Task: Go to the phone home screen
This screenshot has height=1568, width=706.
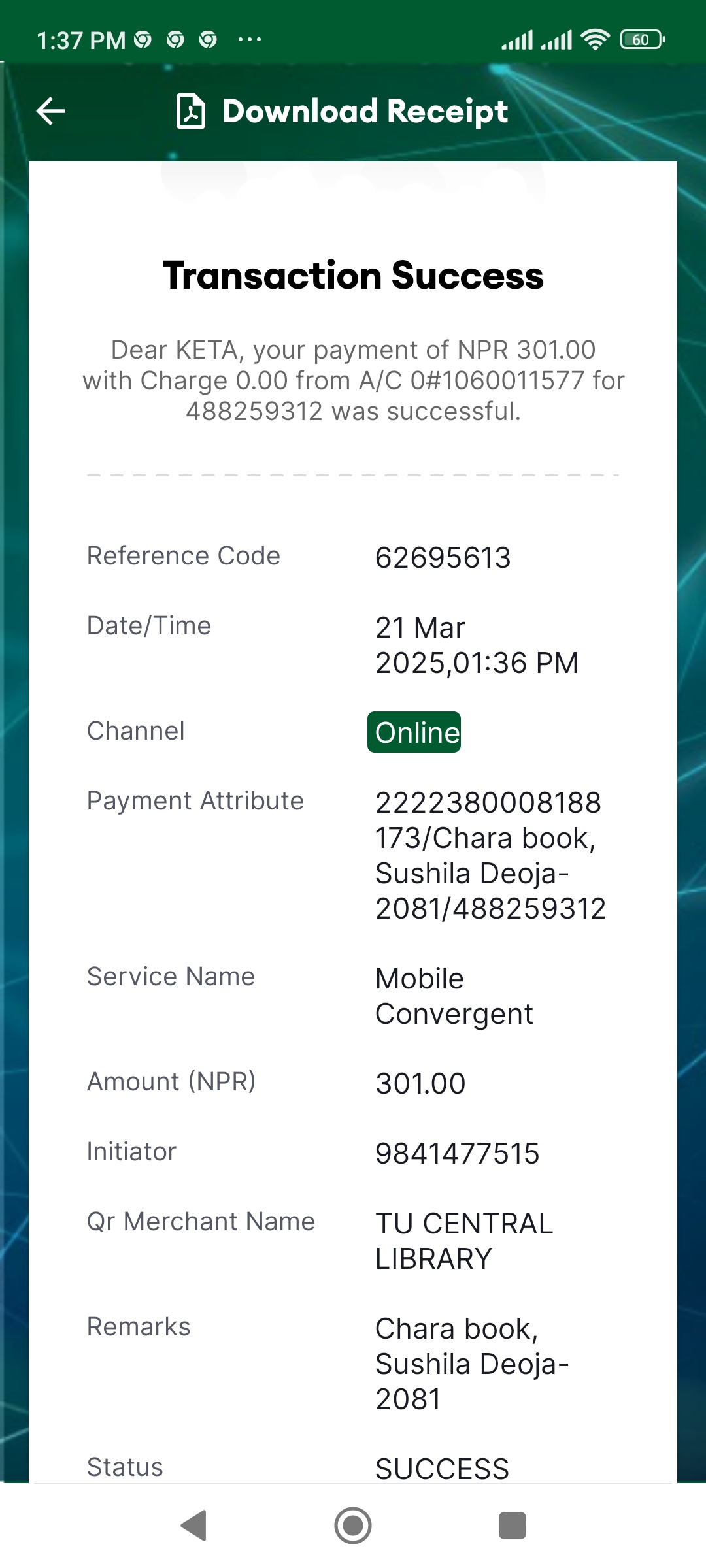Action: [x=353, y=1526]
